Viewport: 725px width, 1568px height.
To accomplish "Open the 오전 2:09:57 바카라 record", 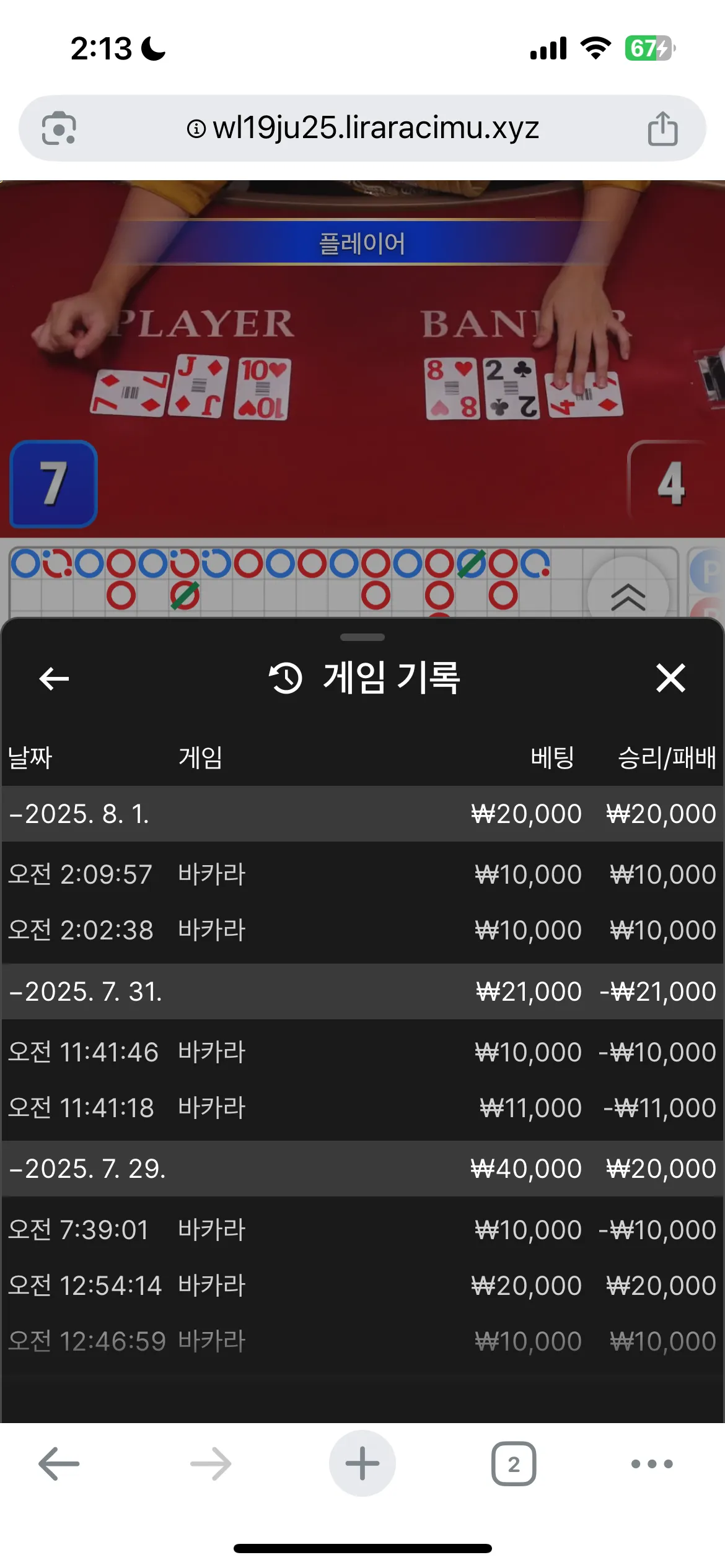I will coord(362,874).
